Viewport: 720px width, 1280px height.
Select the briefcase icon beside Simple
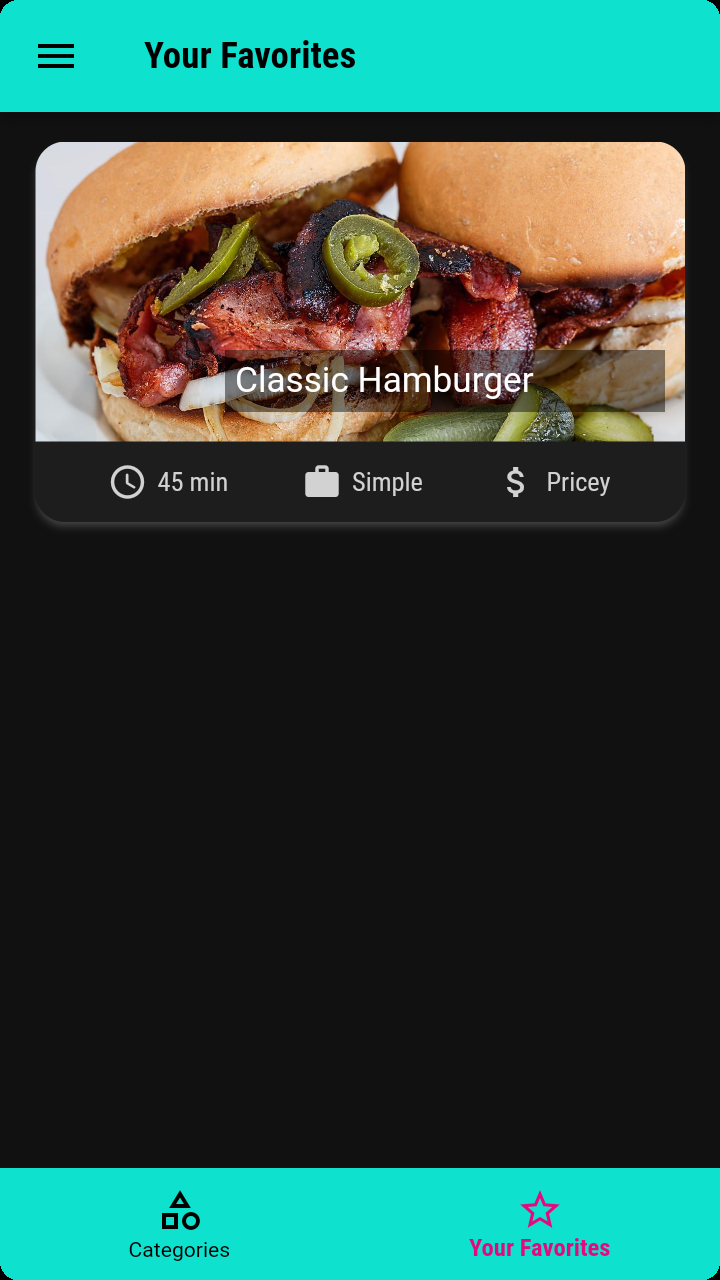322,481
